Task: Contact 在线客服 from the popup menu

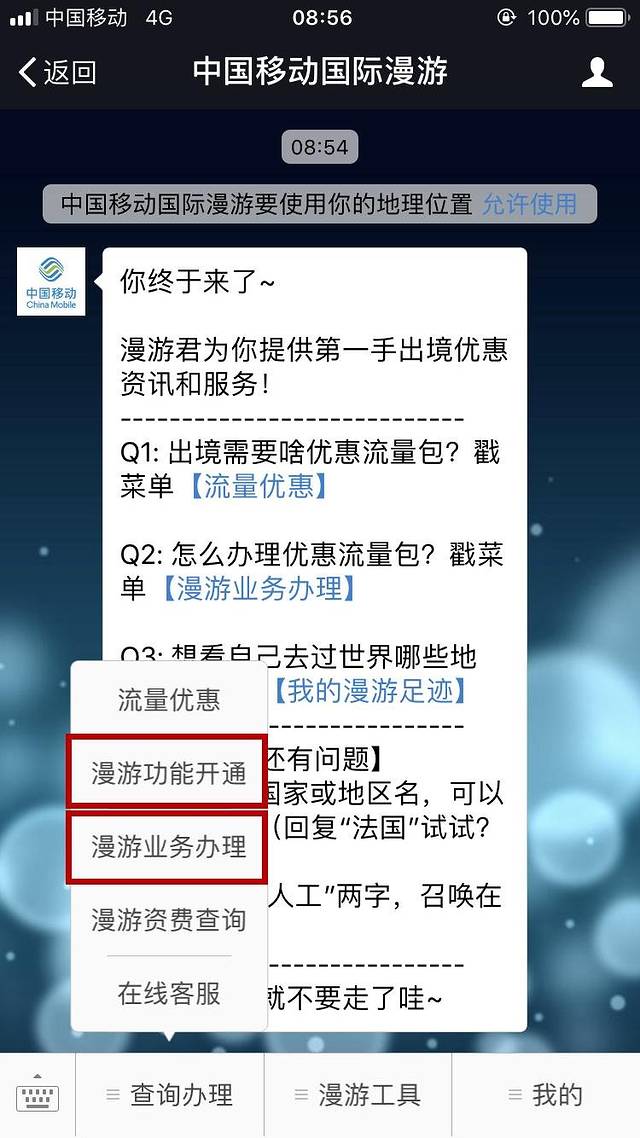Action: click(169, 993)
